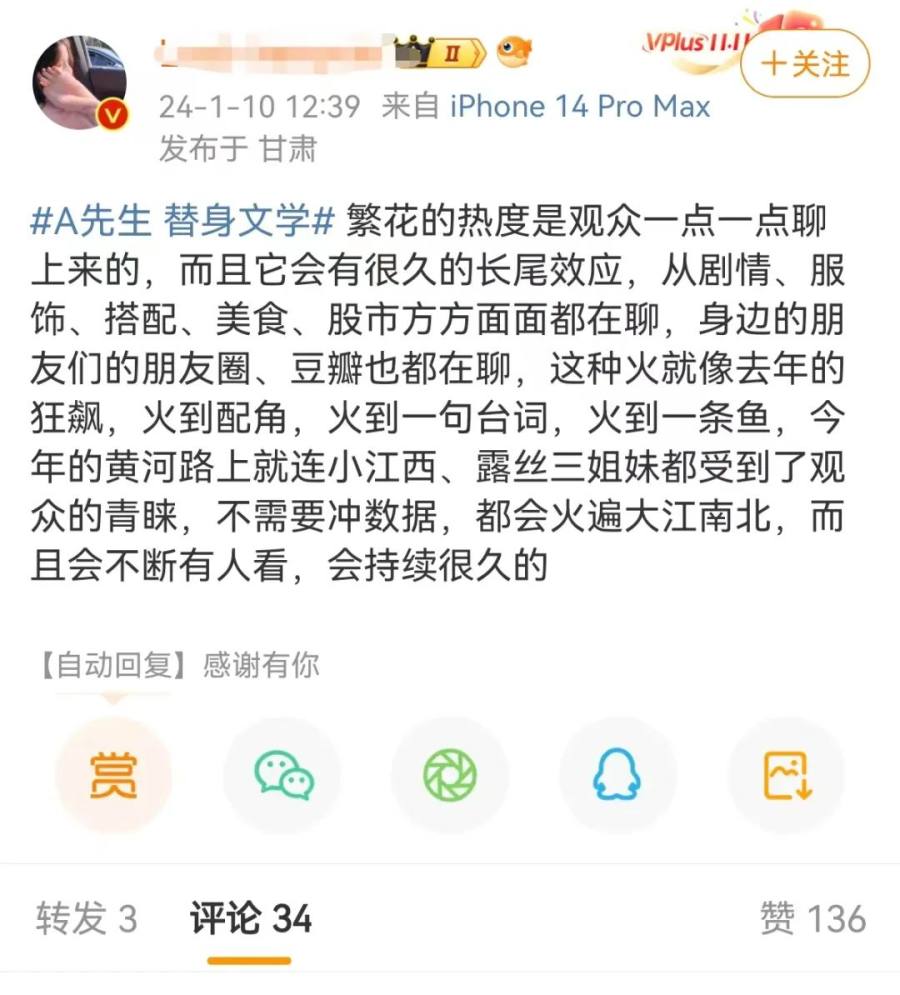Screen dimensions: 900x995
Task: Open the VPlus 11.11 promotion badge
Action: pos(688,42)
